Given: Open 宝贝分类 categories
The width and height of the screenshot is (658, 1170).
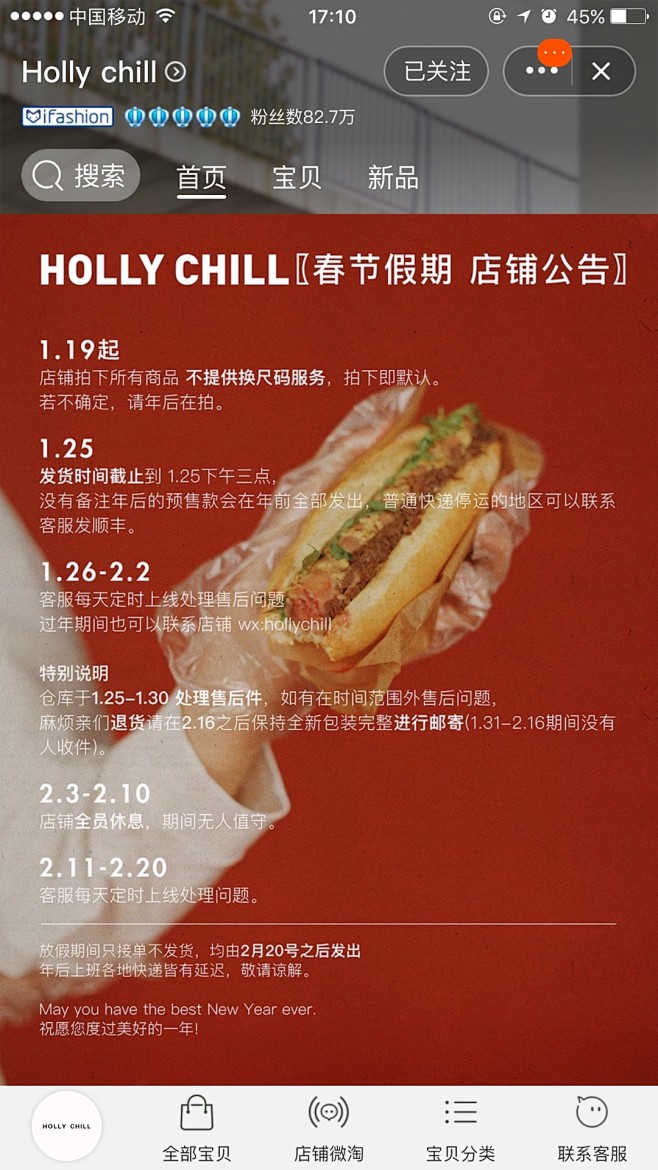Looking at the screenshot, I should coord(460,1128).
